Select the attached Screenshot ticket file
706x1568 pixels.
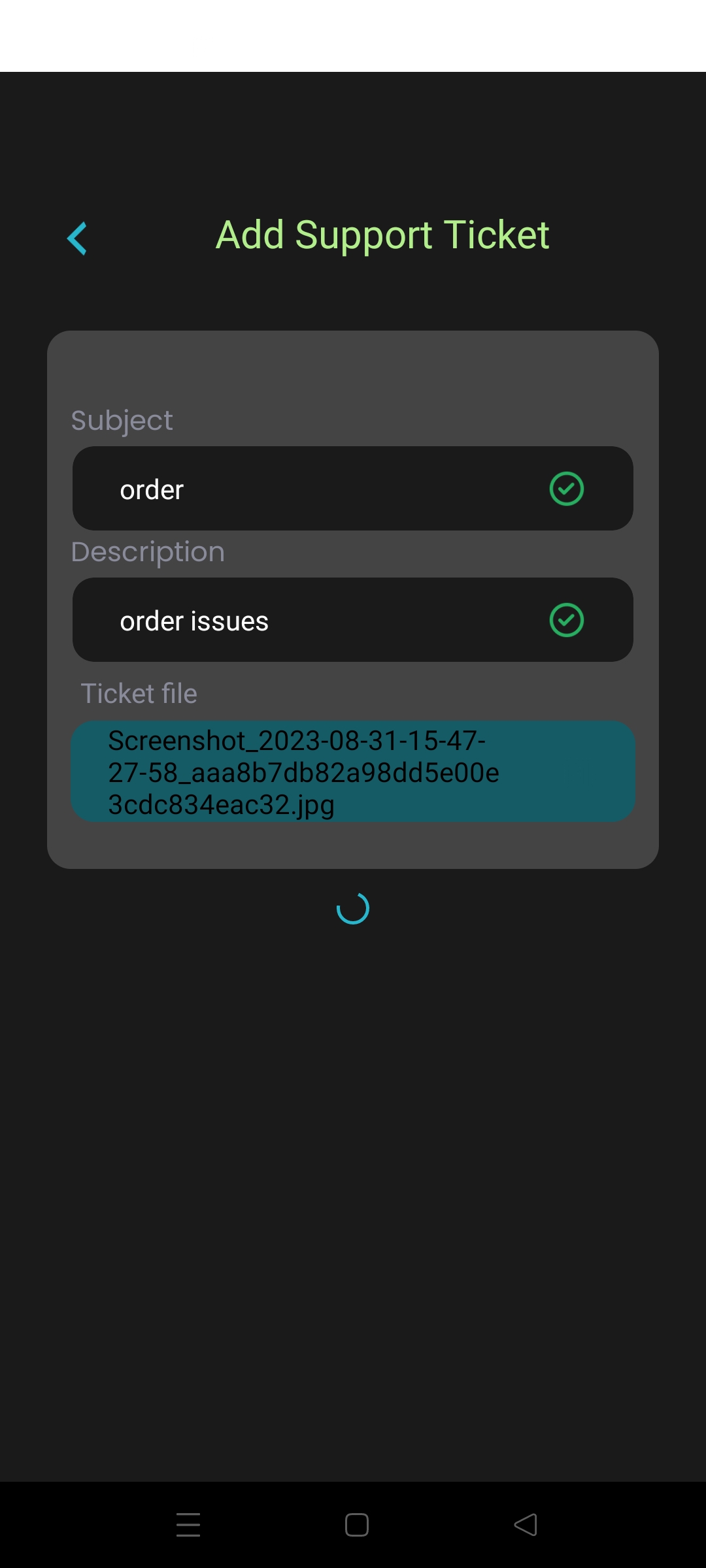[x=353, y=772]
